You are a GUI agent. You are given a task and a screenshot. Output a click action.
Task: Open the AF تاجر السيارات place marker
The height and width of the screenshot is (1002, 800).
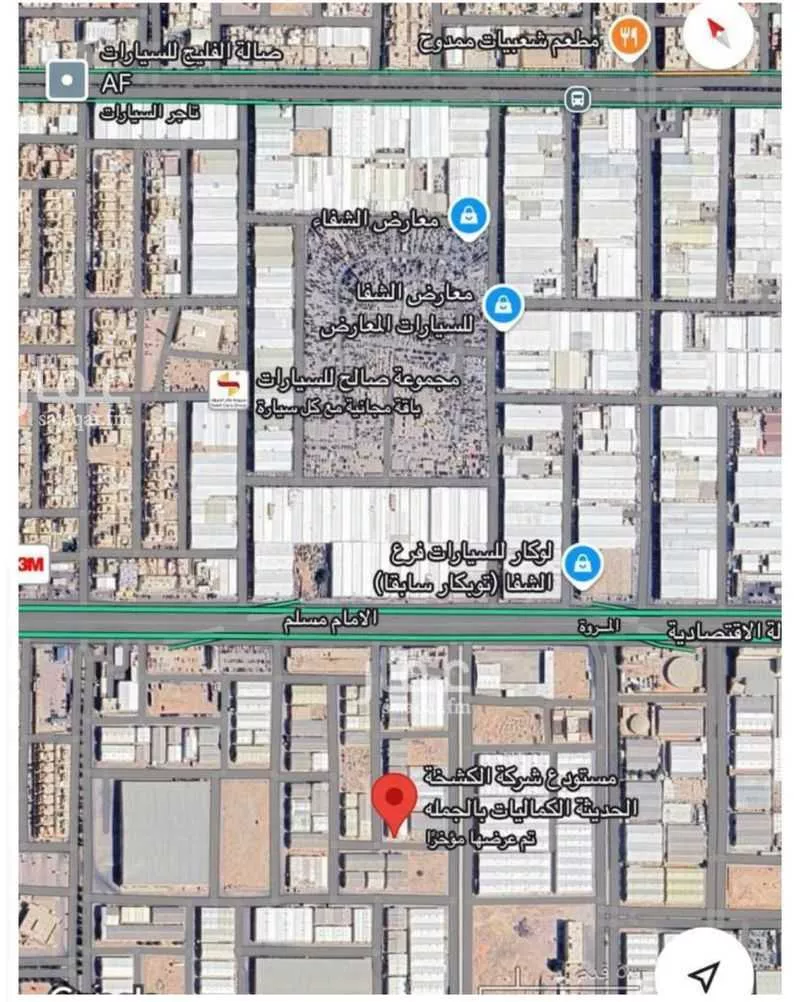coord(66,80)
